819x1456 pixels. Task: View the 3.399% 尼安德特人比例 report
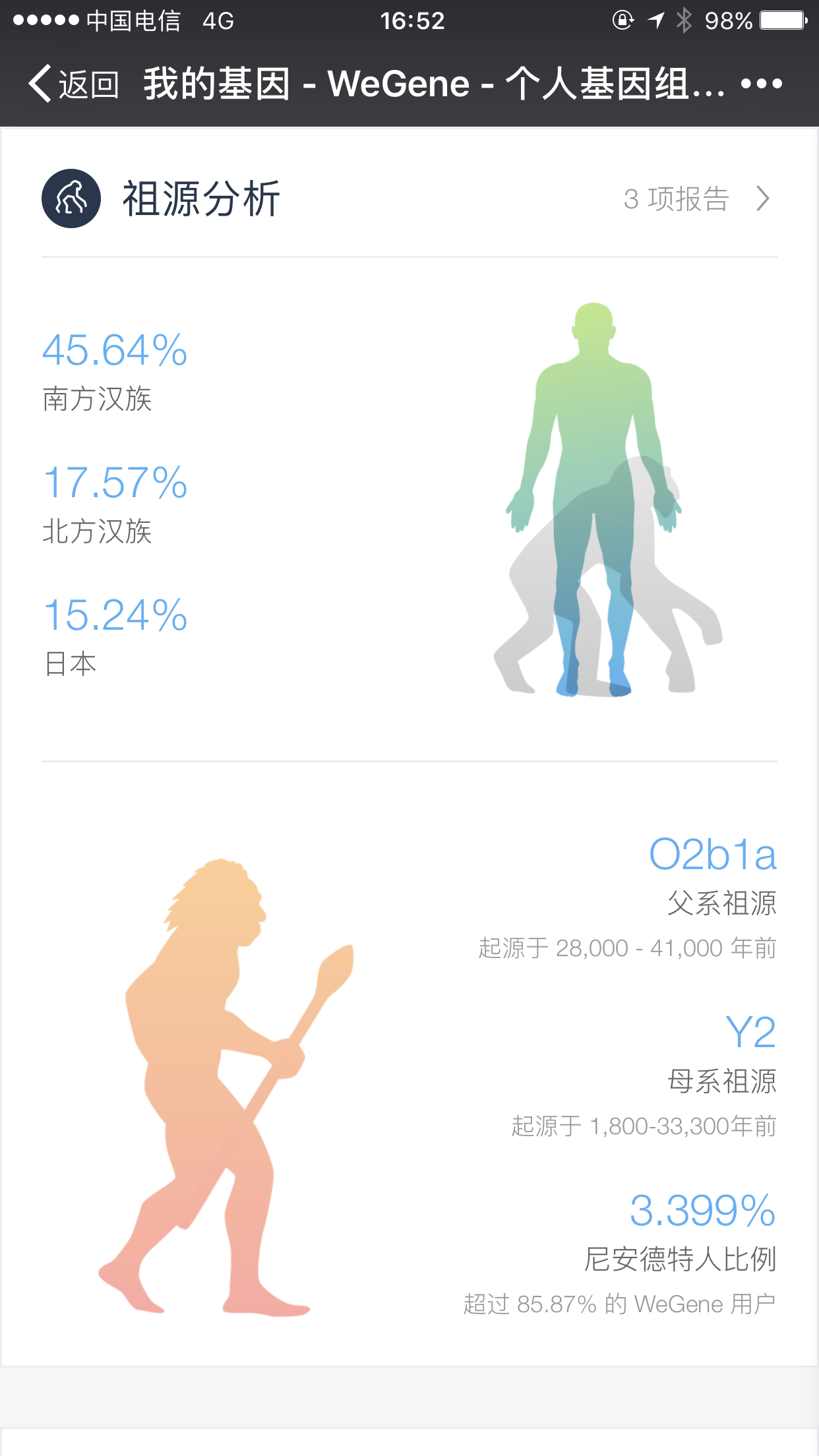click(x=619, y=1253)
